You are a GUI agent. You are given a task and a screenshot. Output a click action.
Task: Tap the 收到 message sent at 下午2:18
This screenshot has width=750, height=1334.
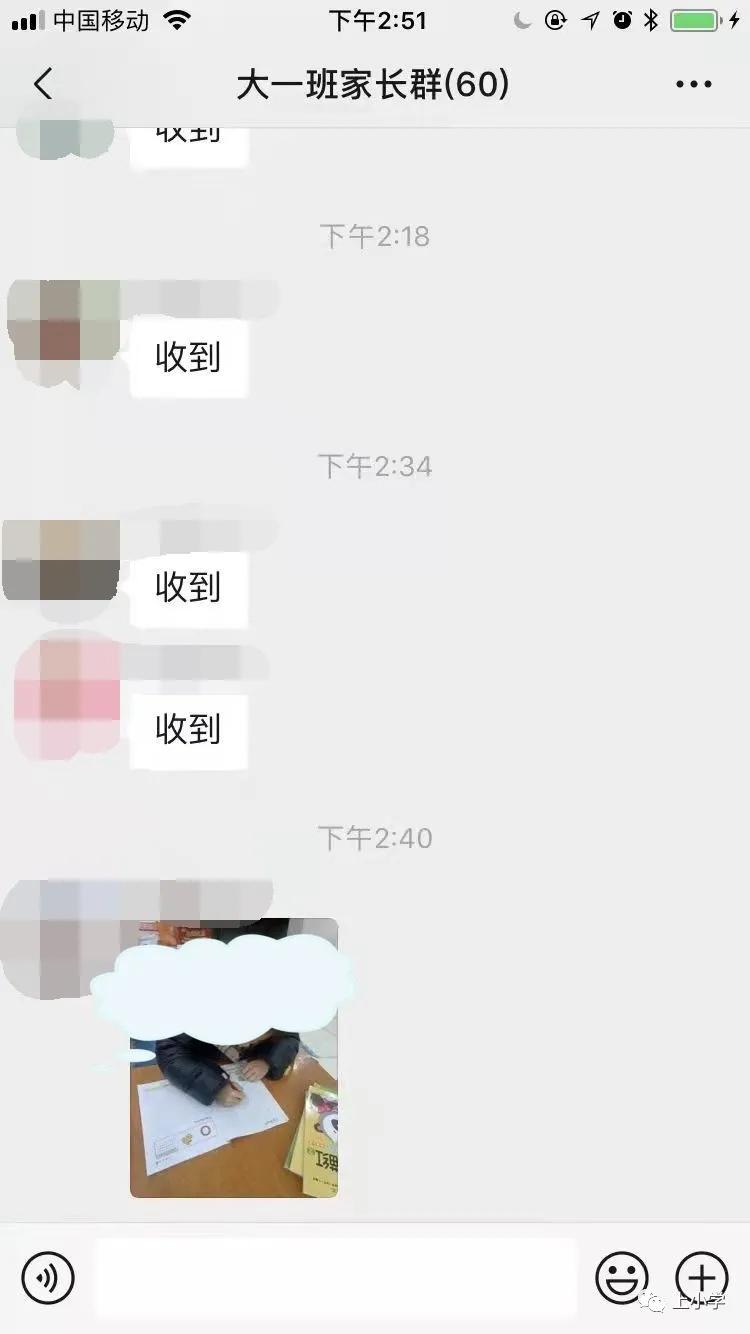tap(188, 357)
